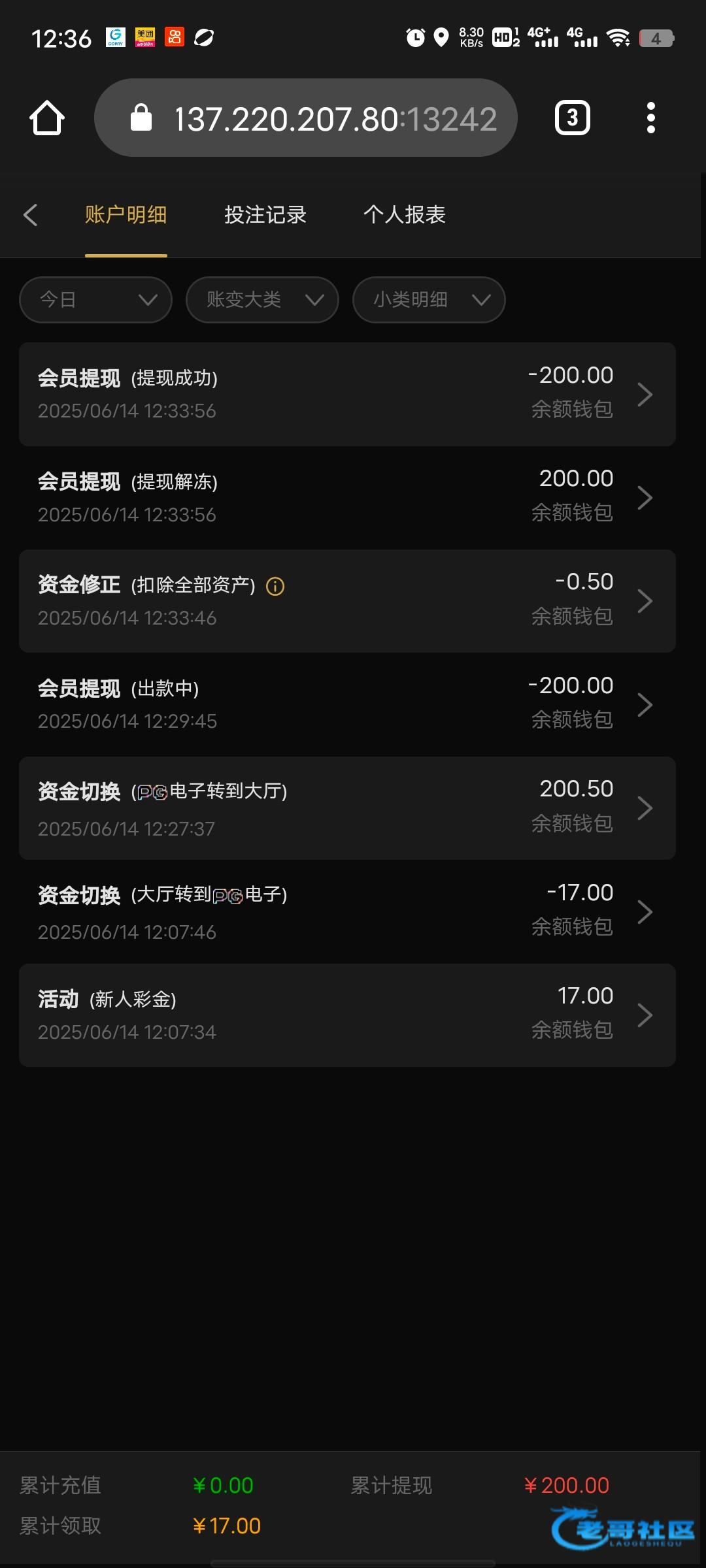Open the 资金修正 扣除全部资产 entry
Viewport: 706px width, 1568px height.
click(x=347, y=600)
